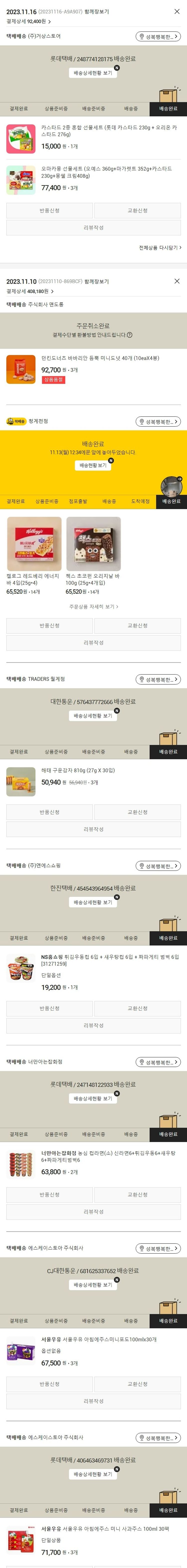The width and height of the screenshot is (187, 1568).
Task: Close the 2023.11.16 order card
Action: pos(177,11)
